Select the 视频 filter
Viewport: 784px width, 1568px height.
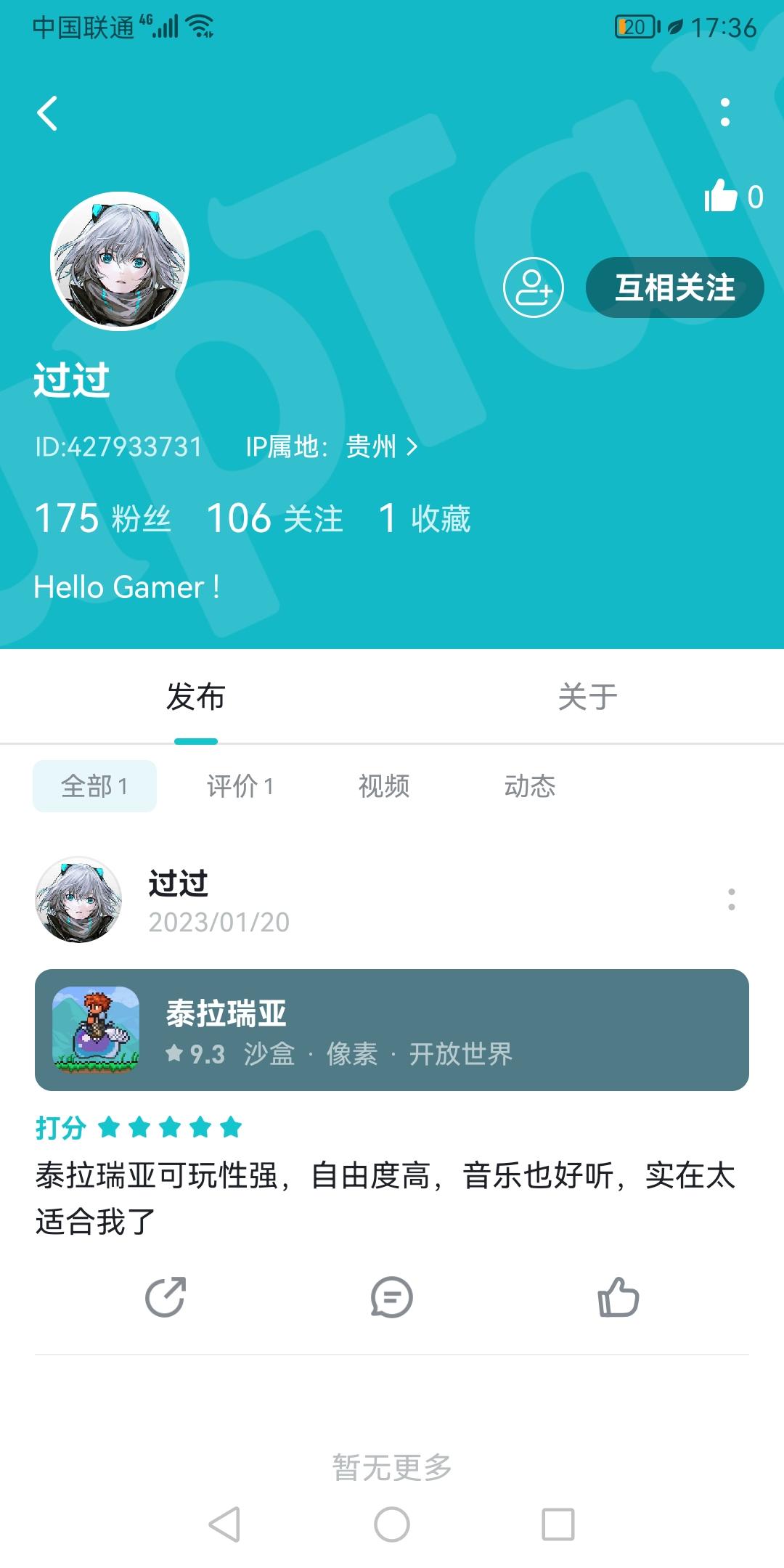click(x=384, y=785)
